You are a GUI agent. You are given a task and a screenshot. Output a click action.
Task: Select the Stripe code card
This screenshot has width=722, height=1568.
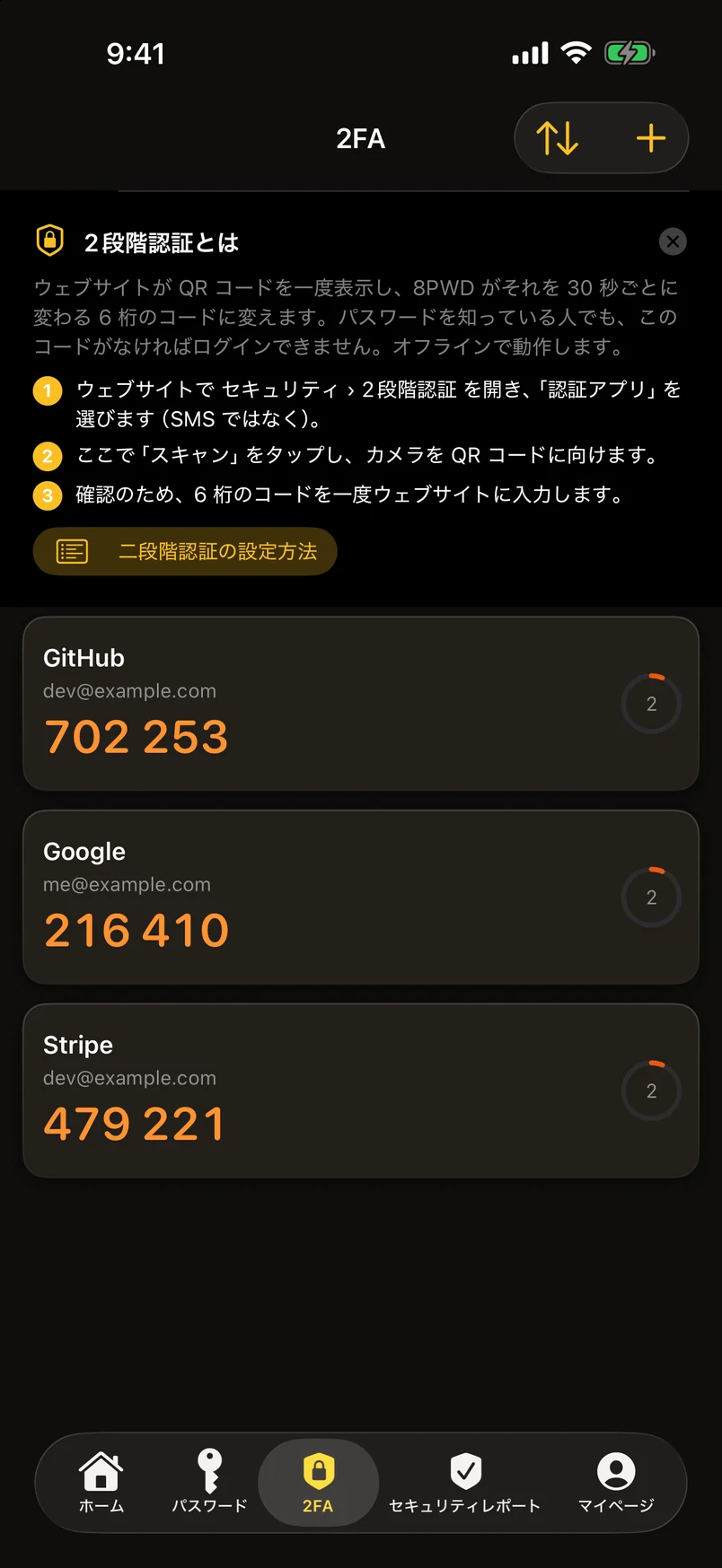point(361,1091)
